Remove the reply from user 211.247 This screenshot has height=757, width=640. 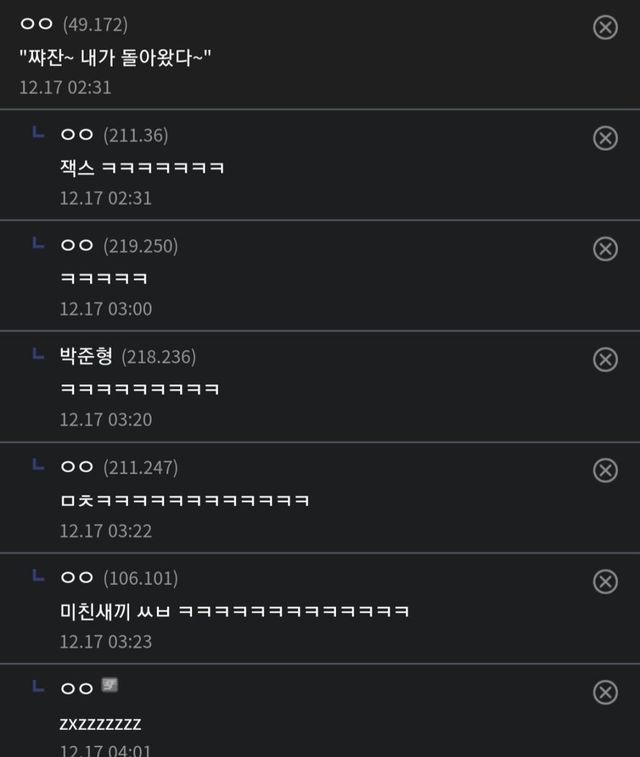point(605,470)
